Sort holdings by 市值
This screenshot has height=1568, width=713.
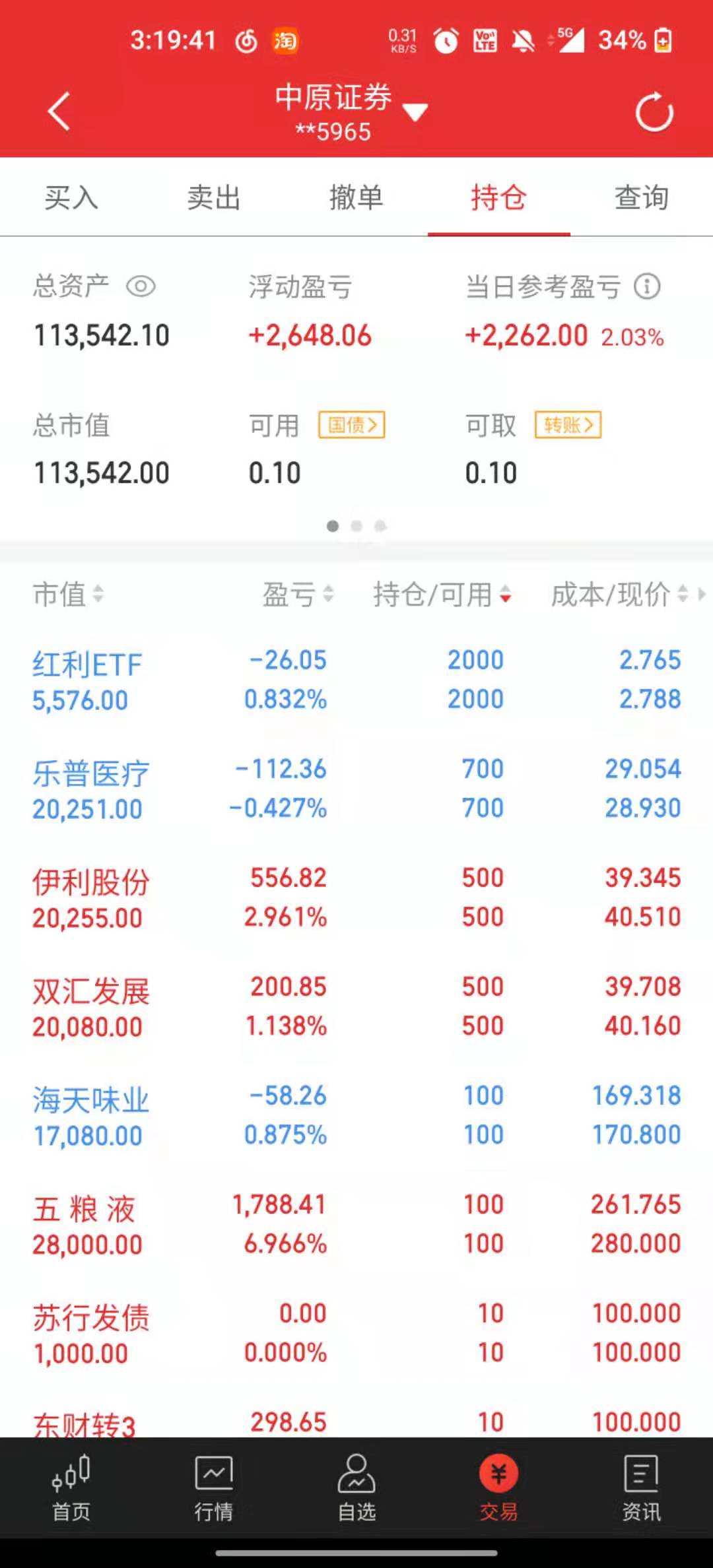[69, 594]
